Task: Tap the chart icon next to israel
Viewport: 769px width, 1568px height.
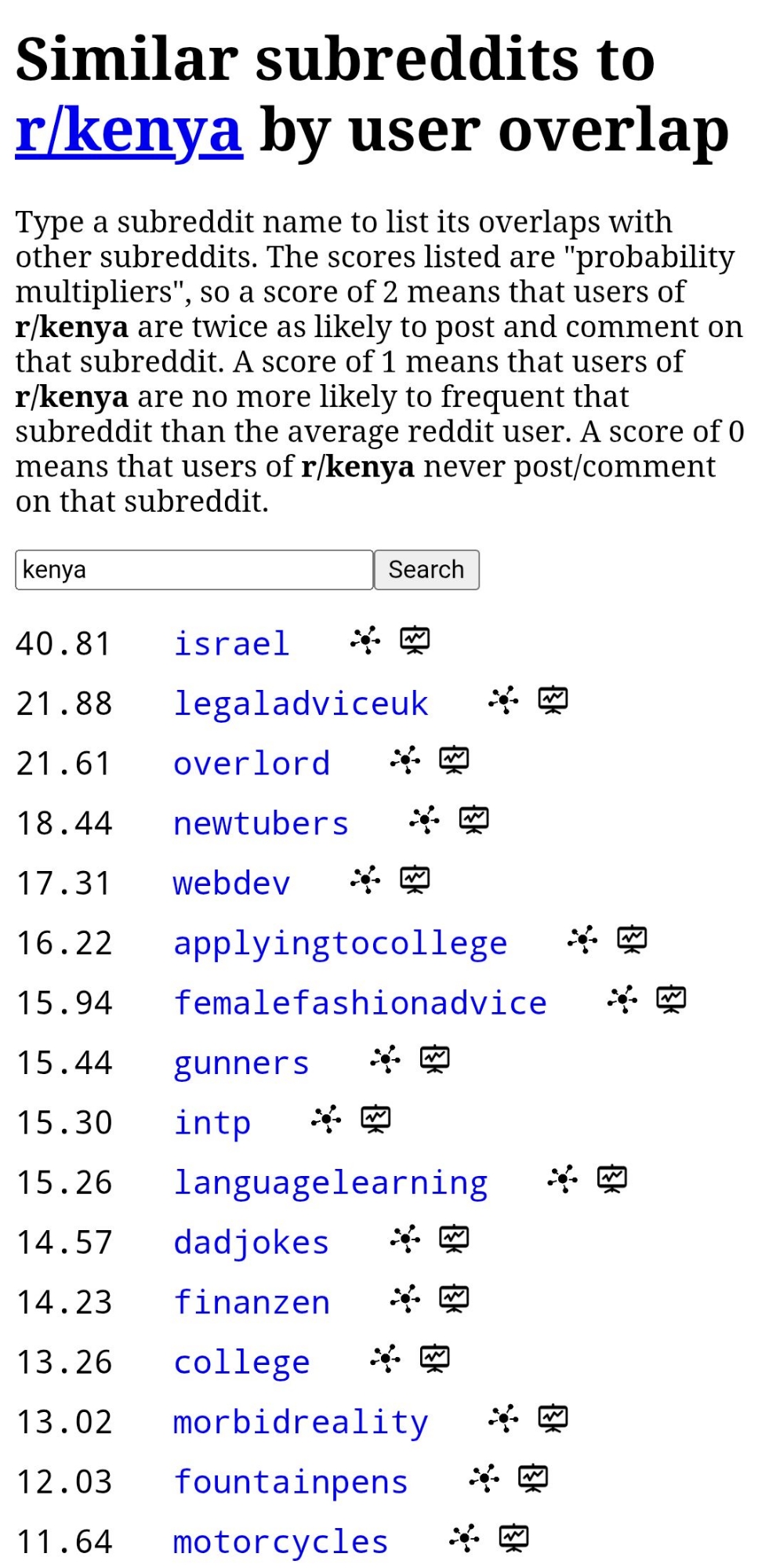Action: click(x=415, y=641)
